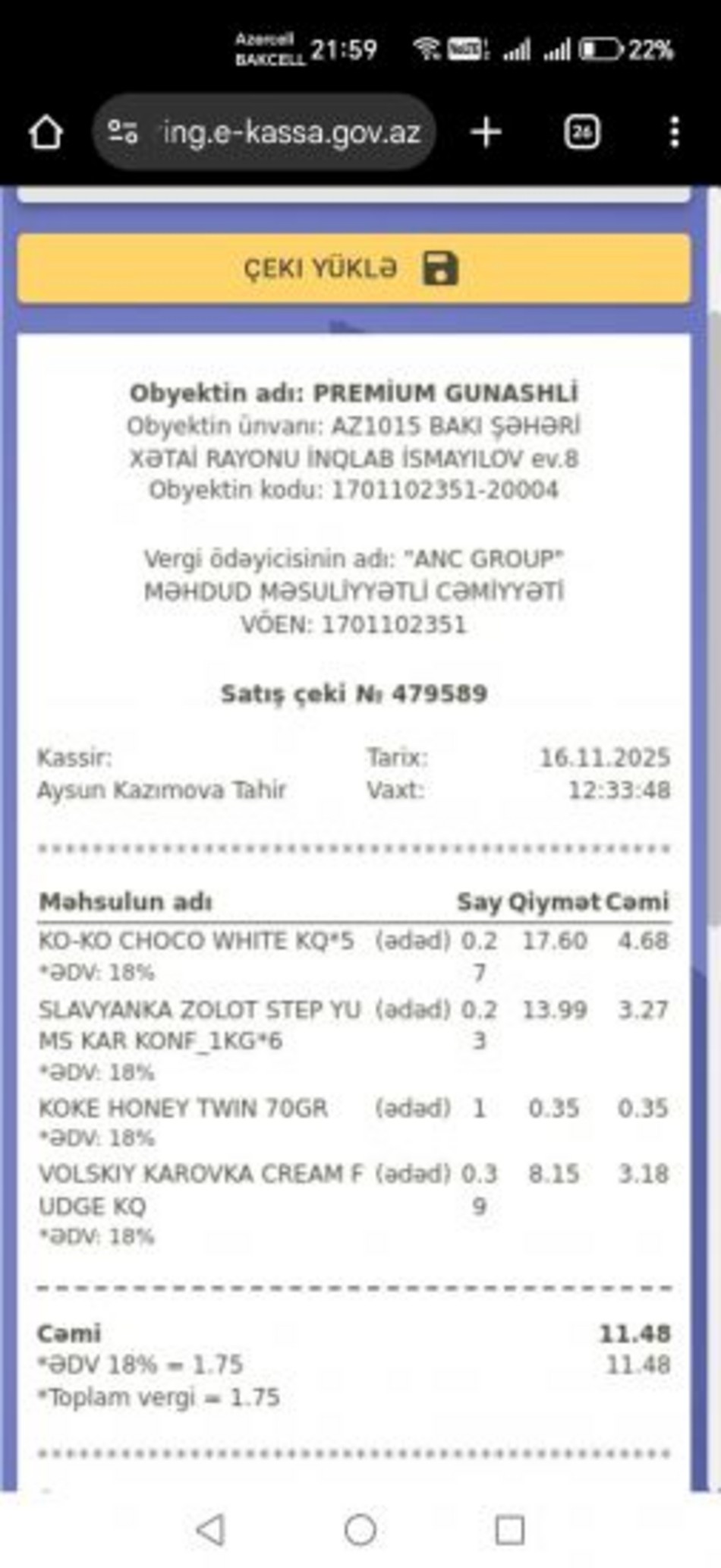Open the tab switcher showing 26 tabs
This screenshot has width=721, height=1568.
tap(582, 133)
